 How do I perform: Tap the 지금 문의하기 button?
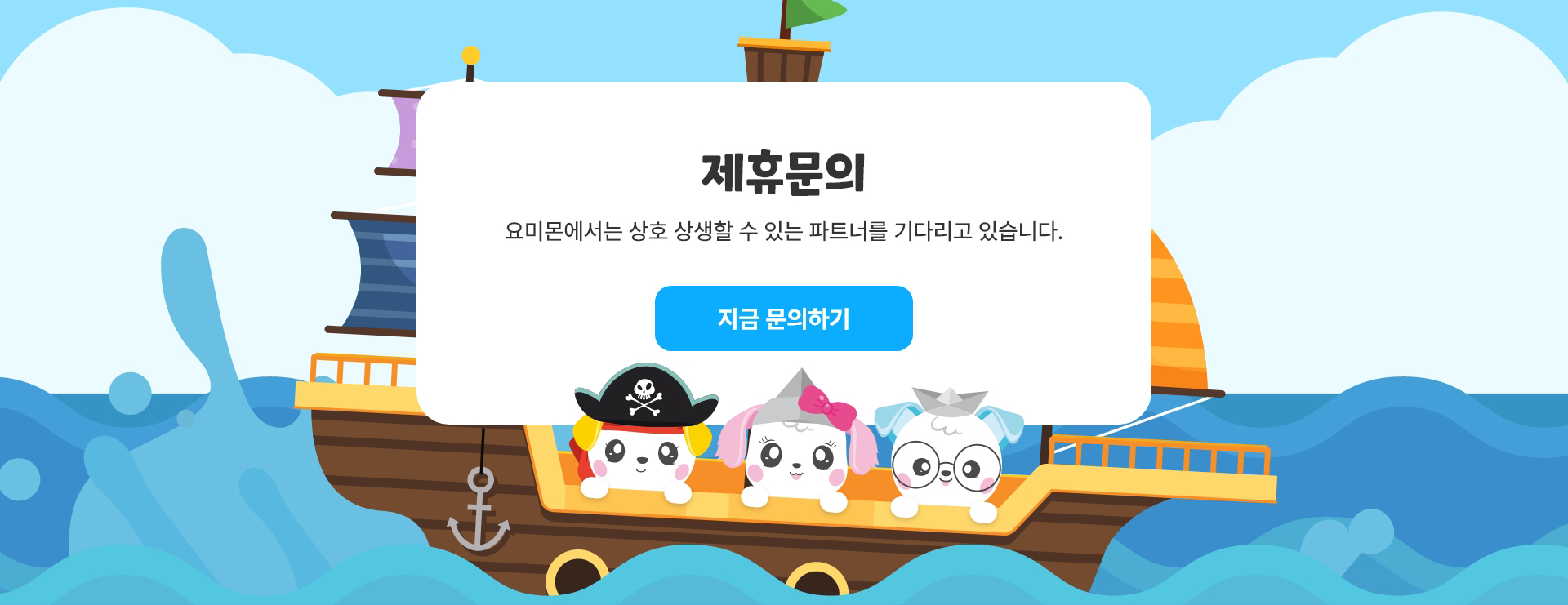783,318
